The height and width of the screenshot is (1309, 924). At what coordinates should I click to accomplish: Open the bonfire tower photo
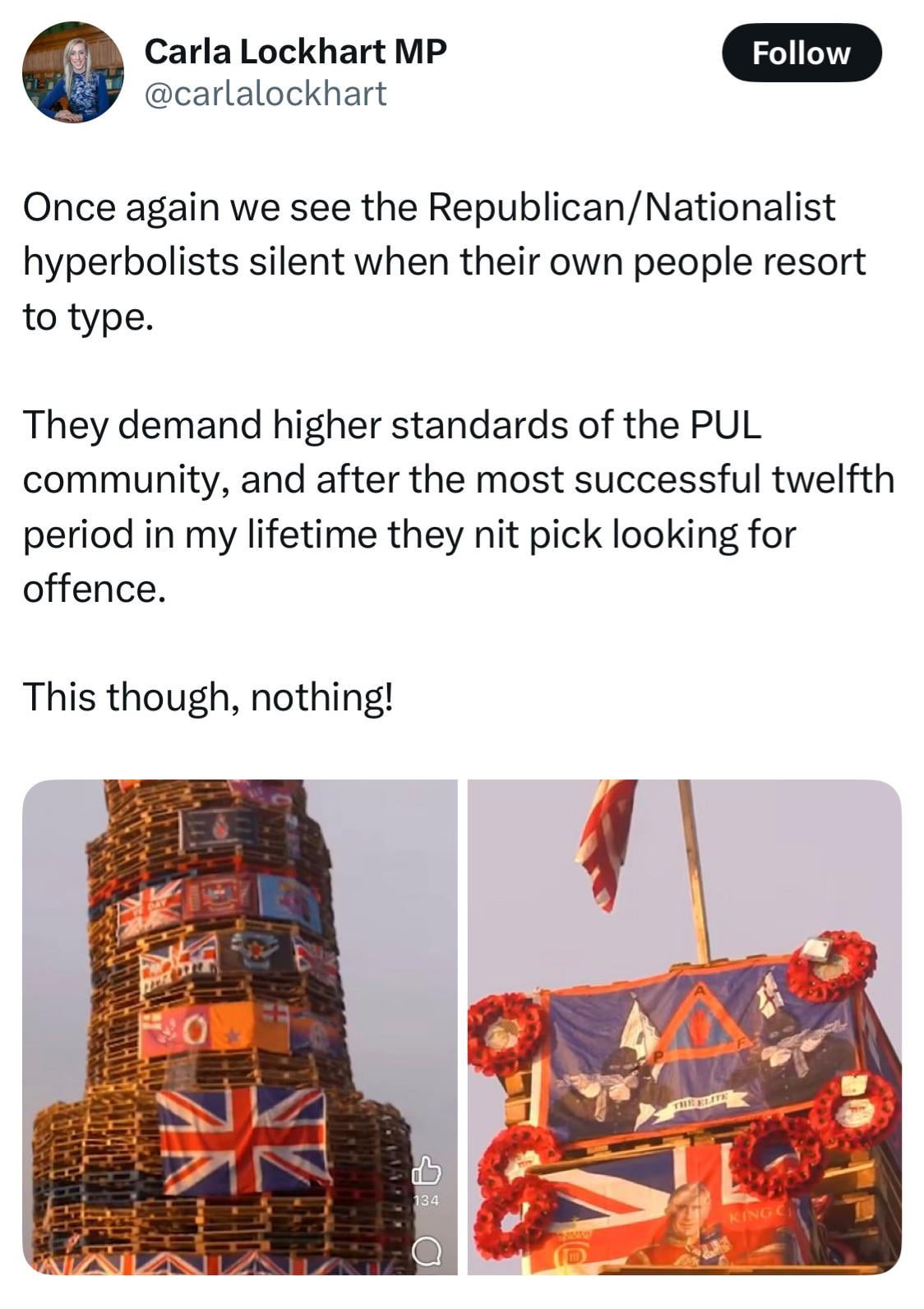pos(239,1026)
